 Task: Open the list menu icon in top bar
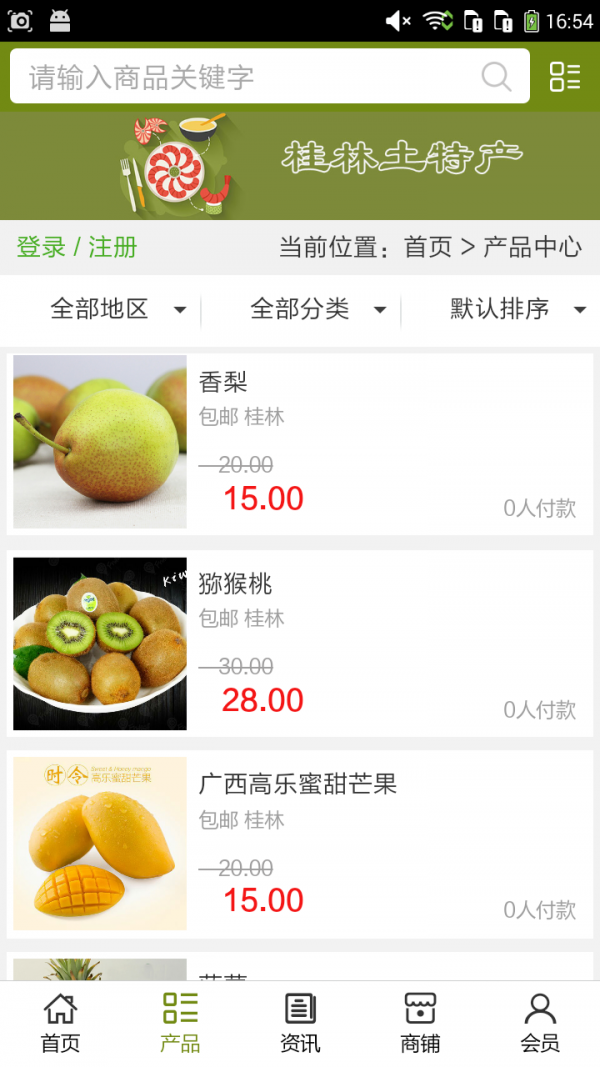click(565, 77)
